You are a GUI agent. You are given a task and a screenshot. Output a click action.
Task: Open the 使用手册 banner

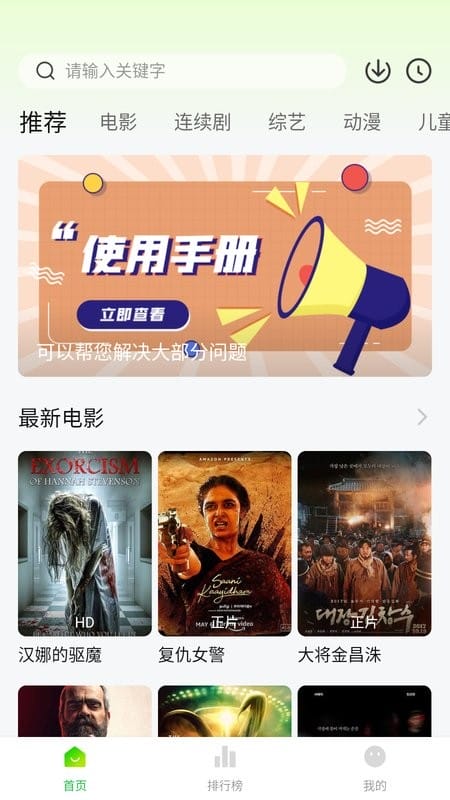click(x=225, y=266)
